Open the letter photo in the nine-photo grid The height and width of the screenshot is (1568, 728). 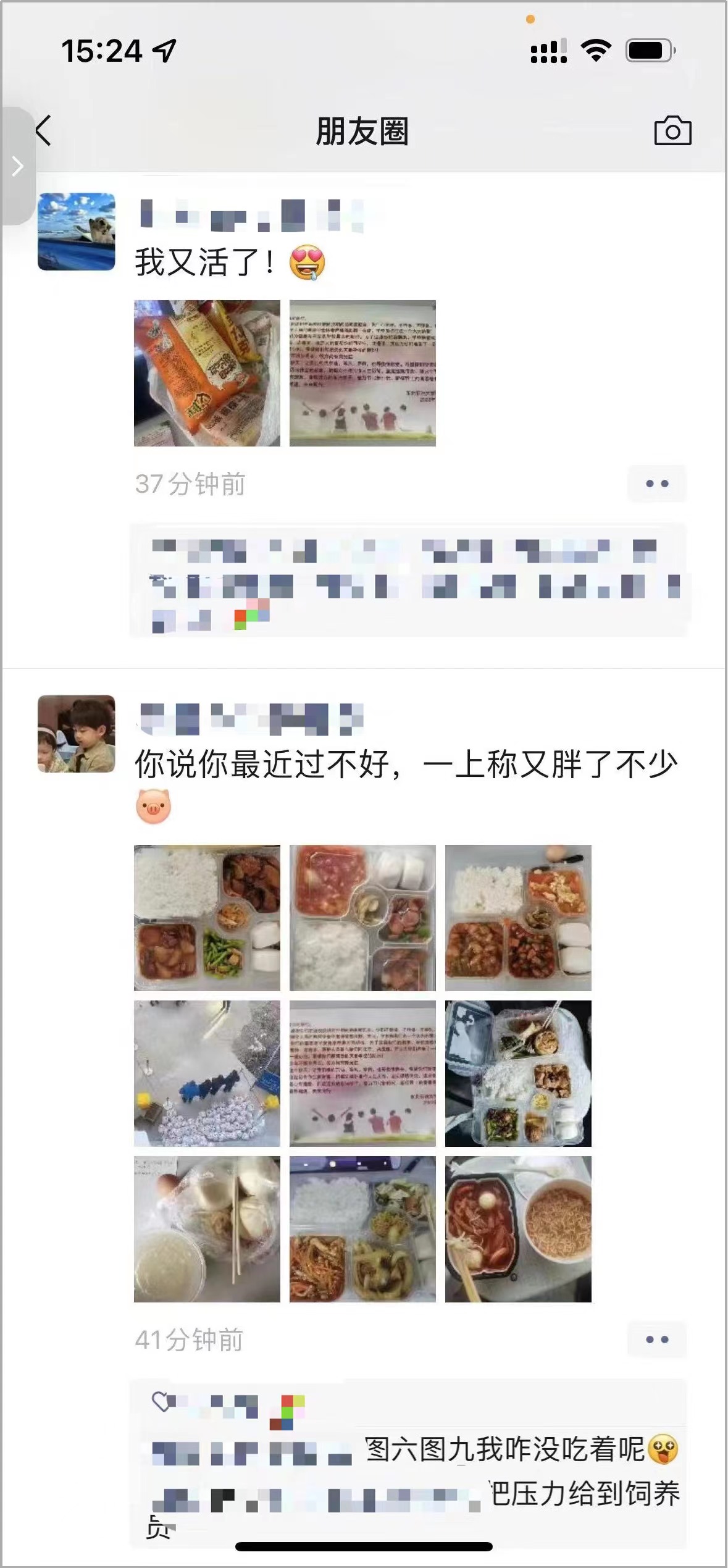pyautogui.click(x=362, y=1073)
